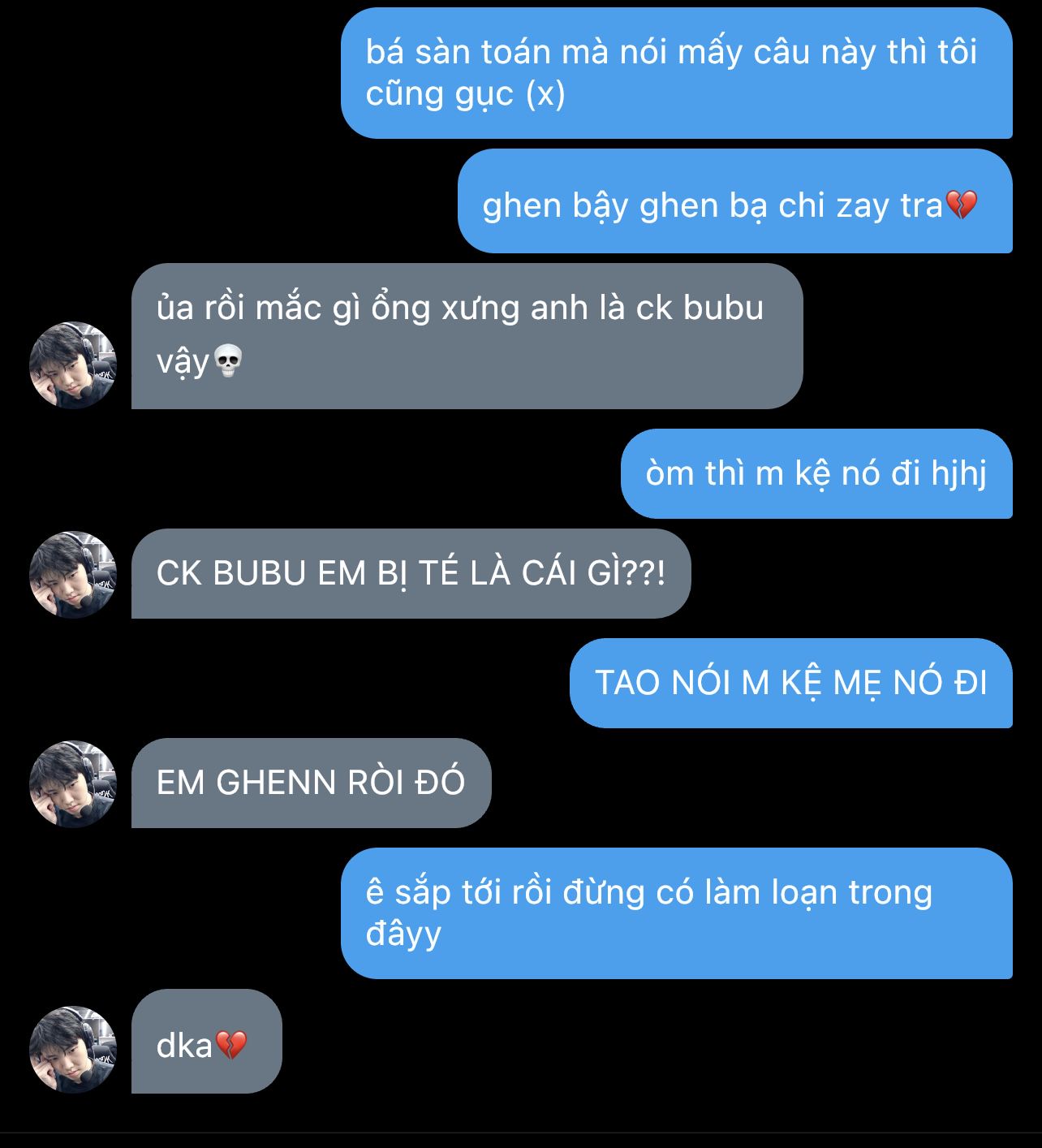View the profile from the avatar by "ủa rồi mắc gì"

click(73, 365)
